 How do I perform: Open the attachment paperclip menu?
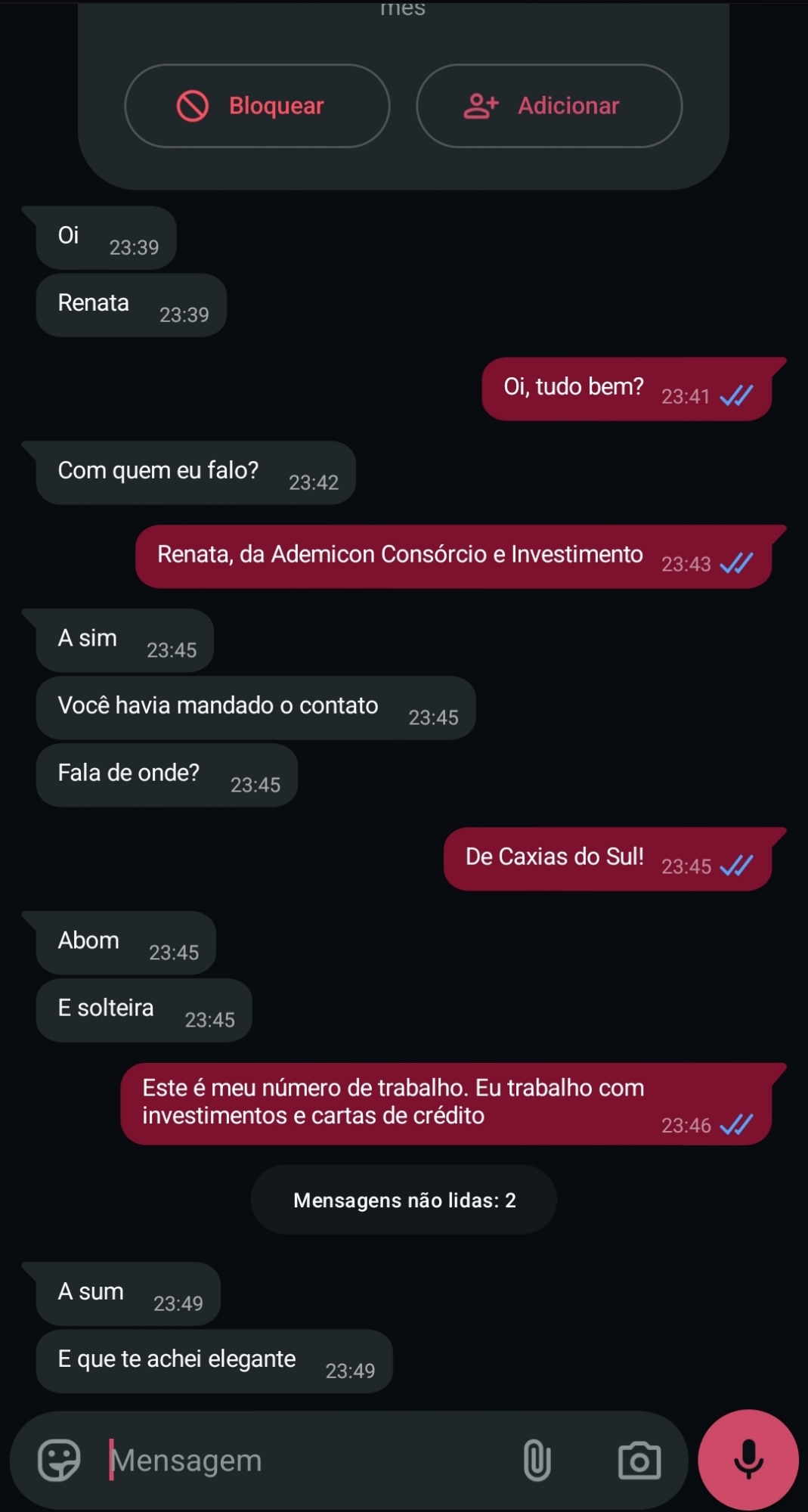pos(537,1460)
